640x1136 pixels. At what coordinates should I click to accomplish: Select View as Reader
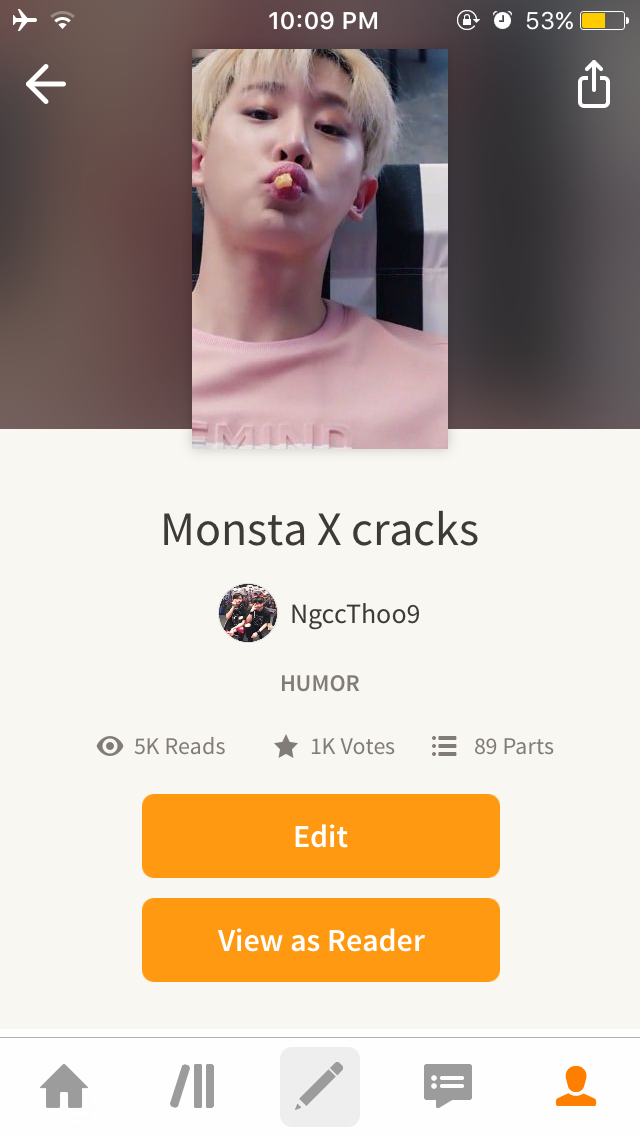[320, 940]
